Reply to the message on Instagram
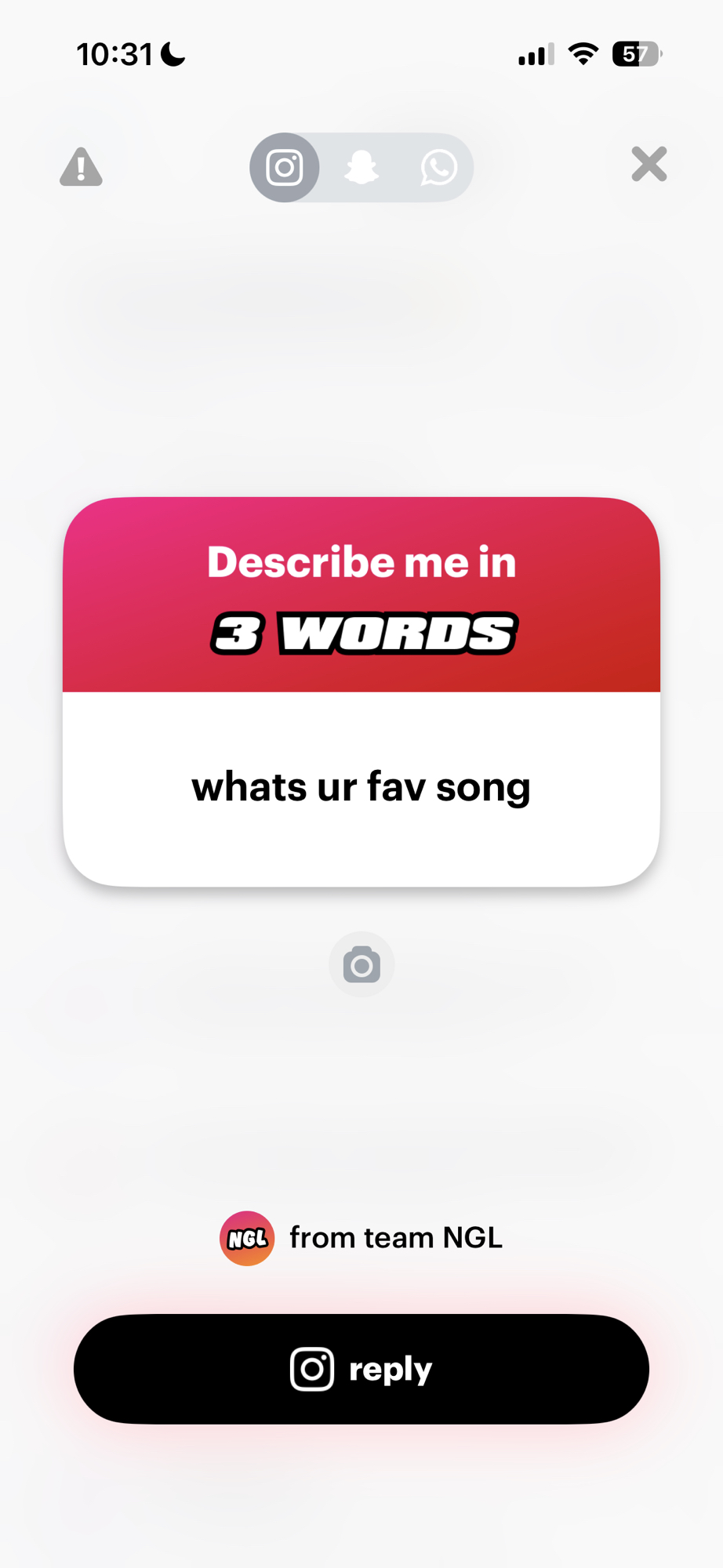The image size is (723, 1568). [x=361, y=1369]
